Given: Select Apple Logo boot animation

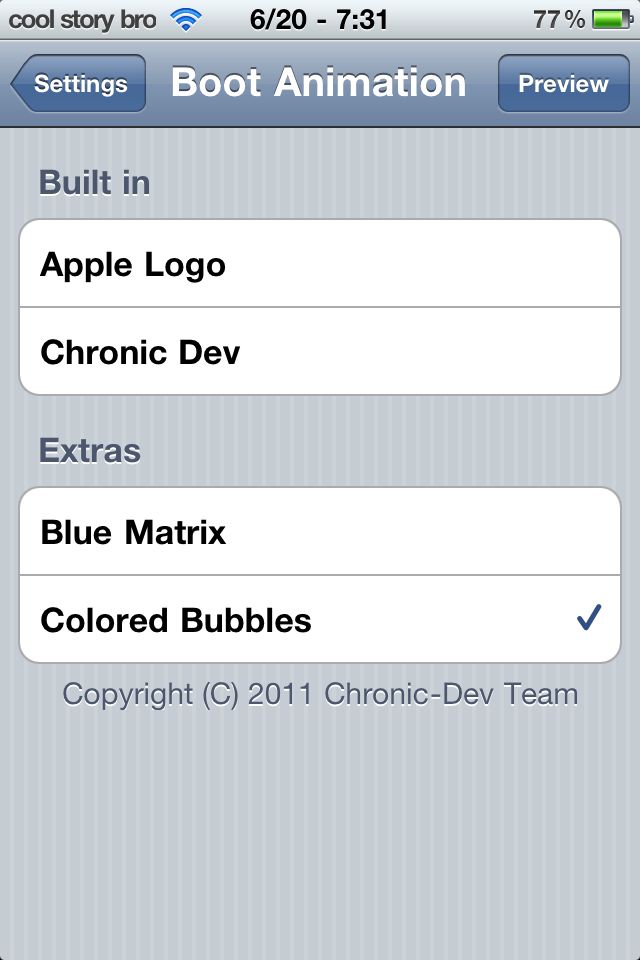Looking at the screenshot, I should point(320,265).
